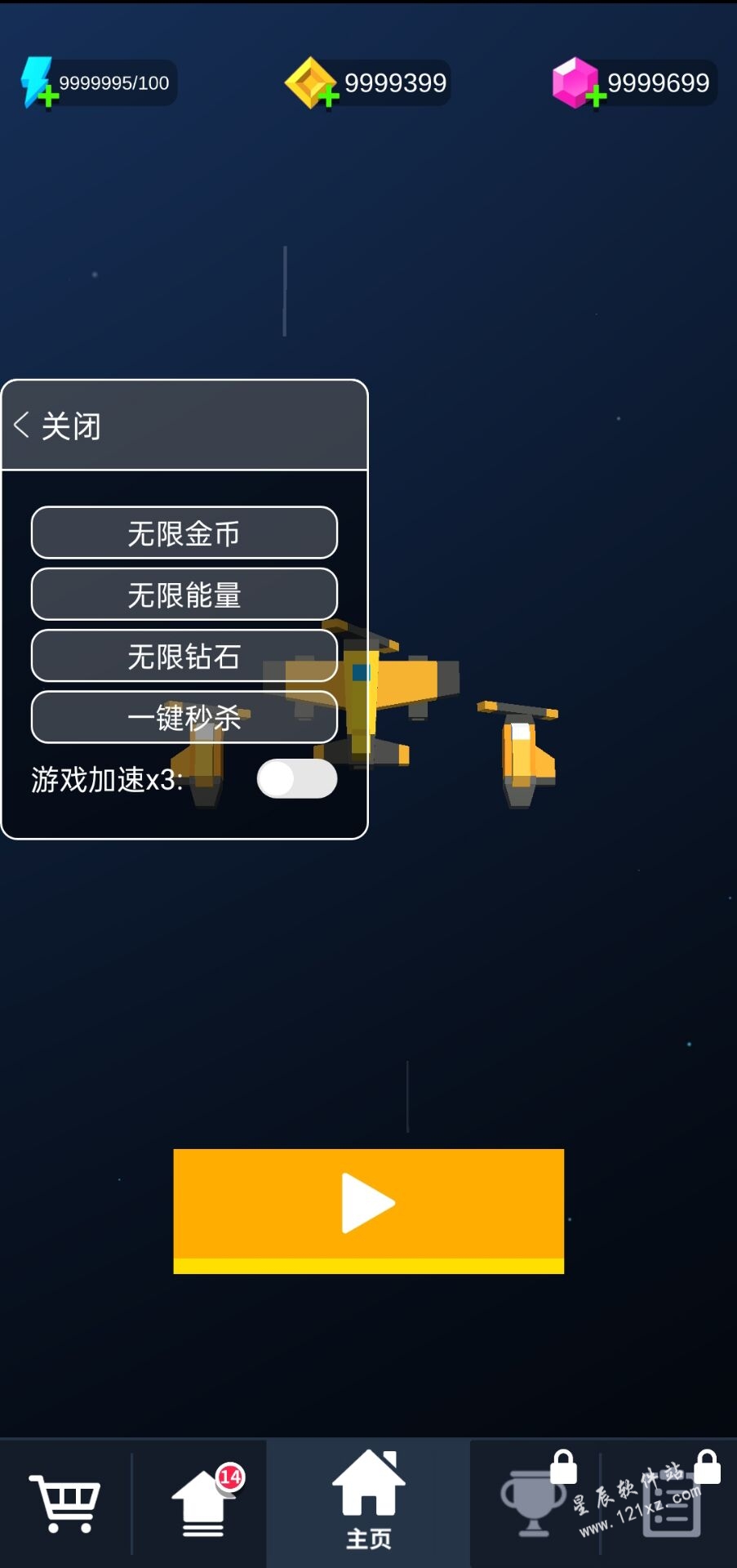The image size is (737, 1568).
Task: Activate the 无限钻石 cheat button
Action: [184, 656]
